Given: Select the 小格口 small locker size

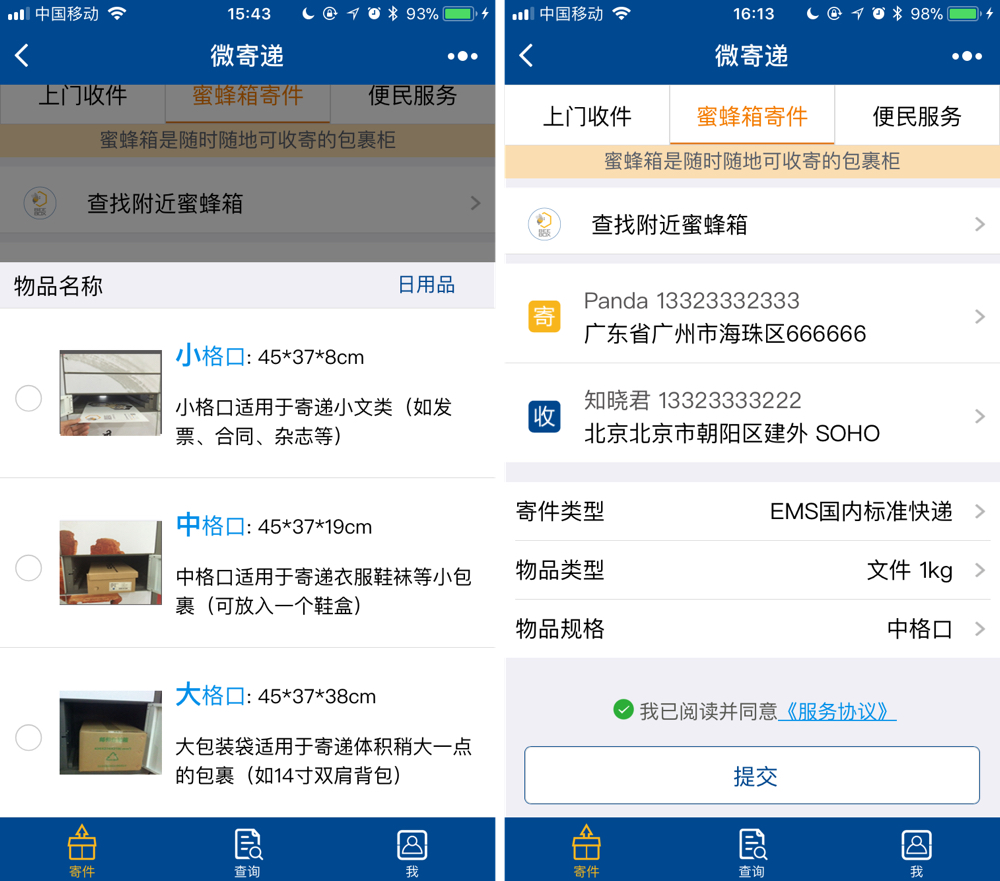Looking at the screenshot, I should [x=29, y=398].
